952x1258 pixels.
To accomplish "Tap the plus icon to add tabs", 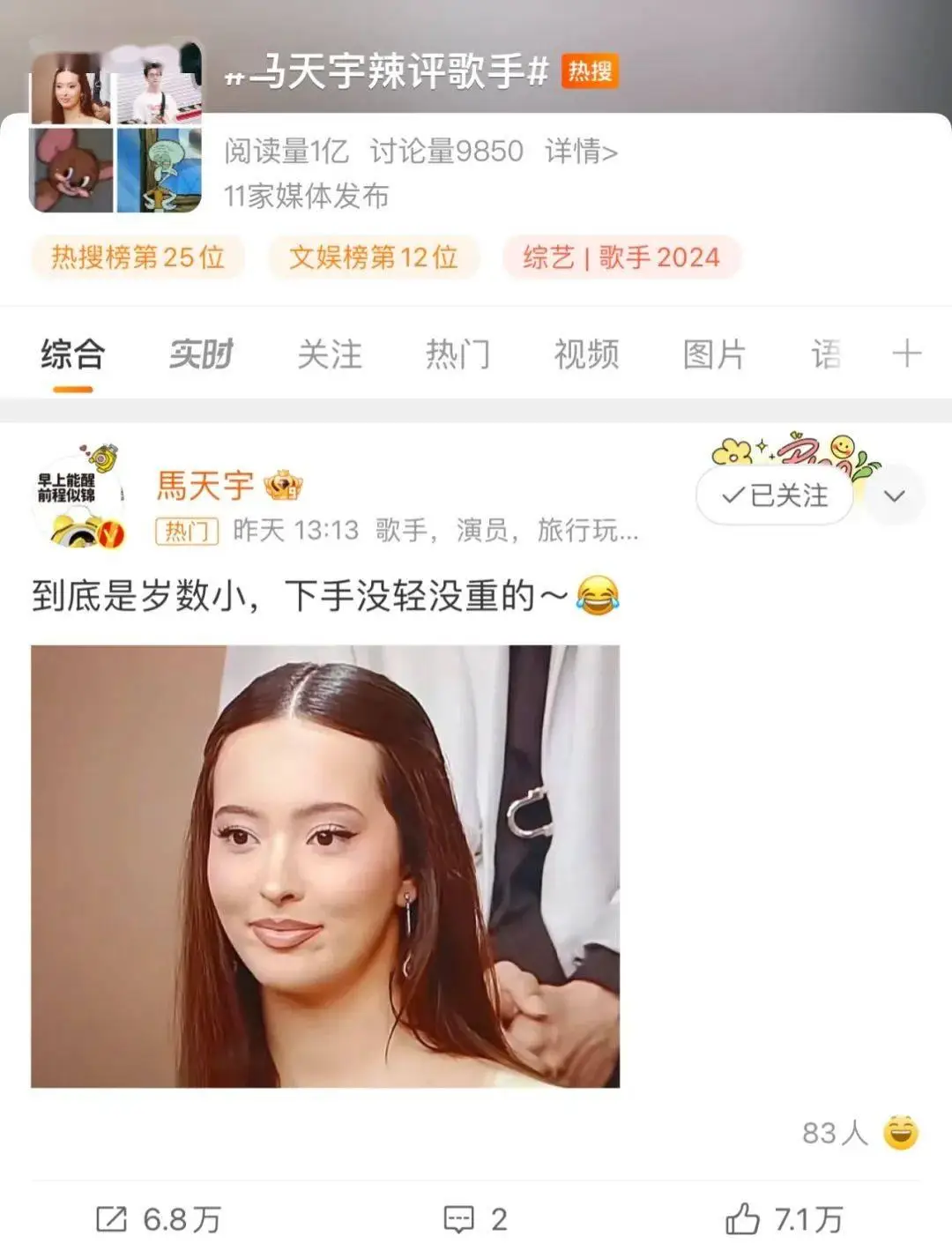I will [906, 354].
